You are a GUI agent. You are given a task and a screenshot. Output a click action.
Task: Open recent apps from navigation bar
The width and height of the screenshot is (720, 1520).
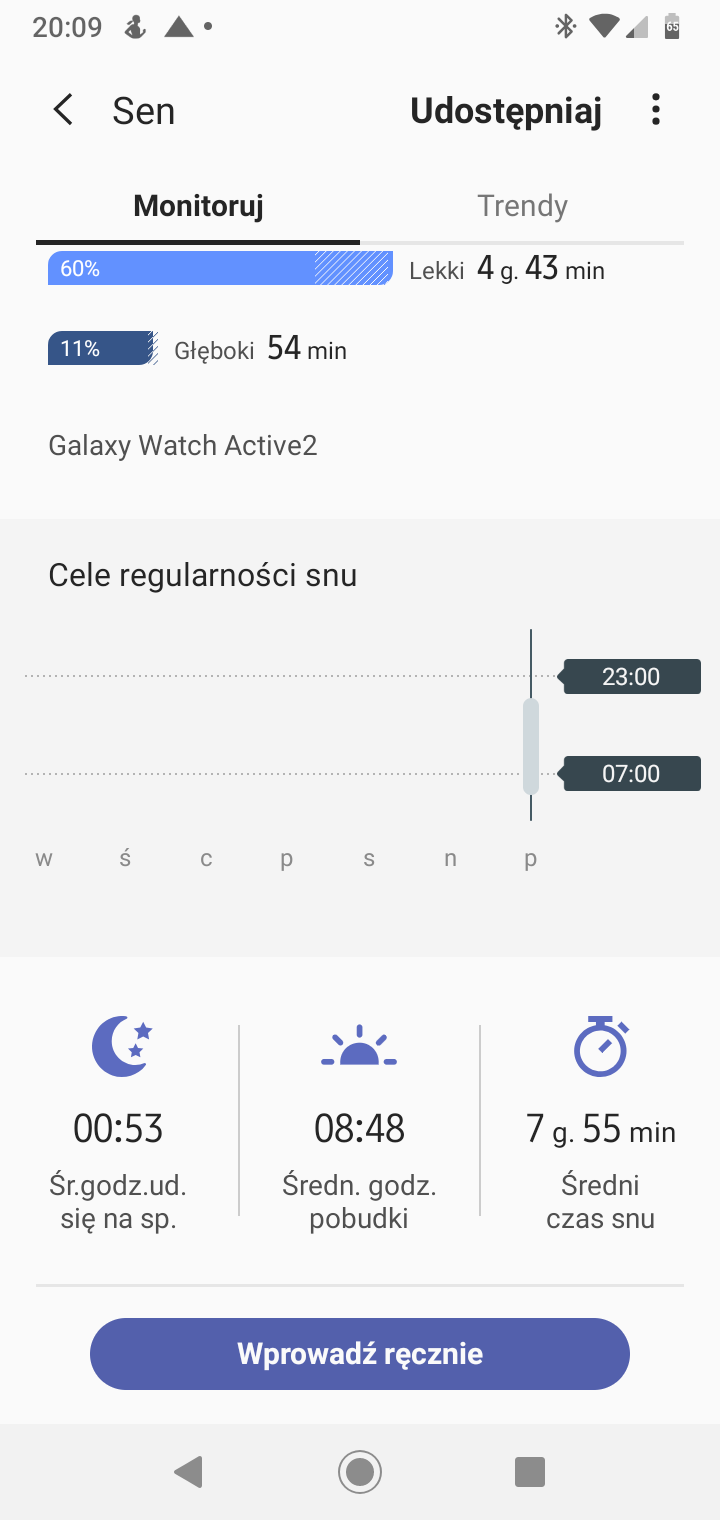click(x=529, y=1471)
